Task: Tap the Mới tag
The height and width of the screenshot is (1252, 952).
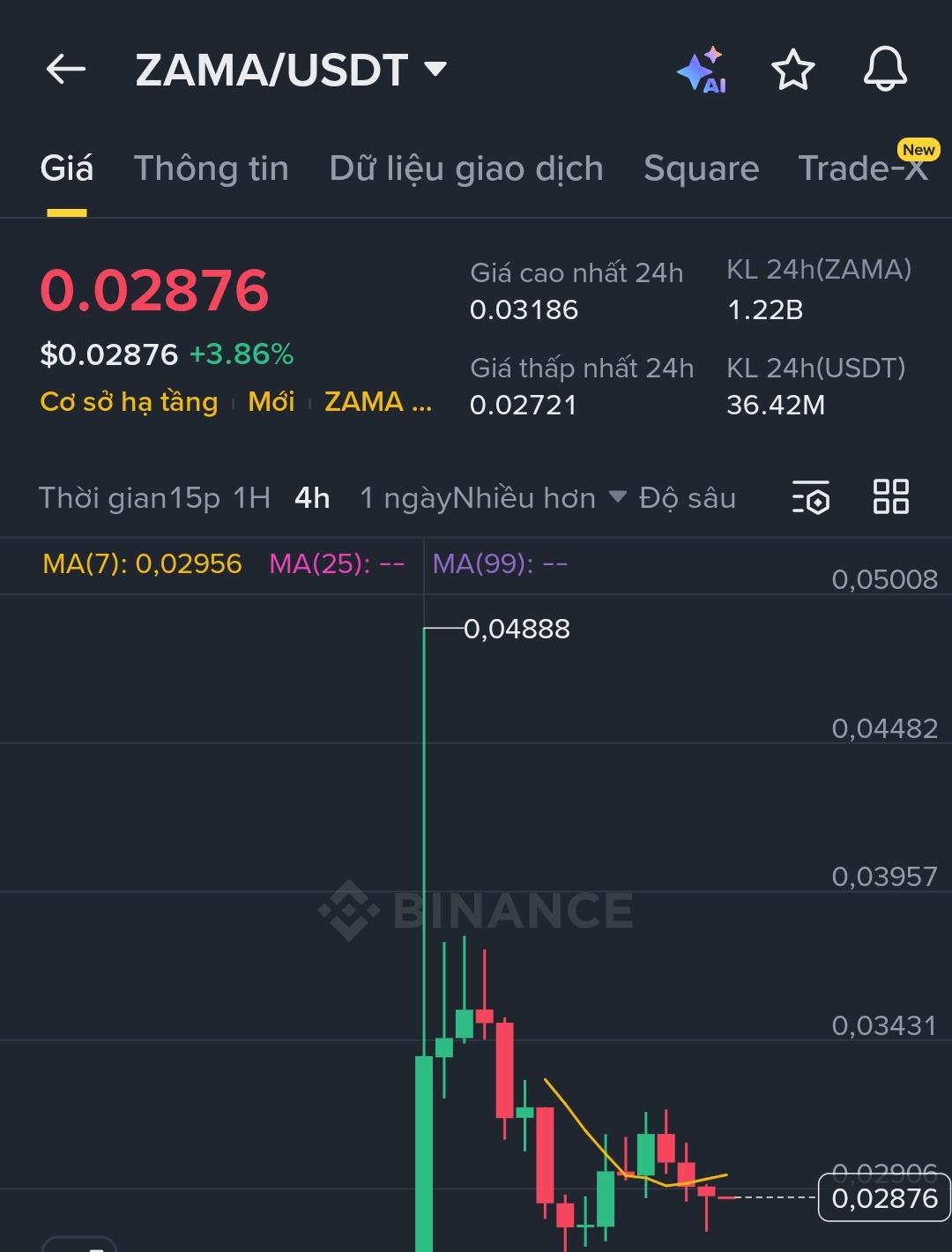Action: click(271, 402)
